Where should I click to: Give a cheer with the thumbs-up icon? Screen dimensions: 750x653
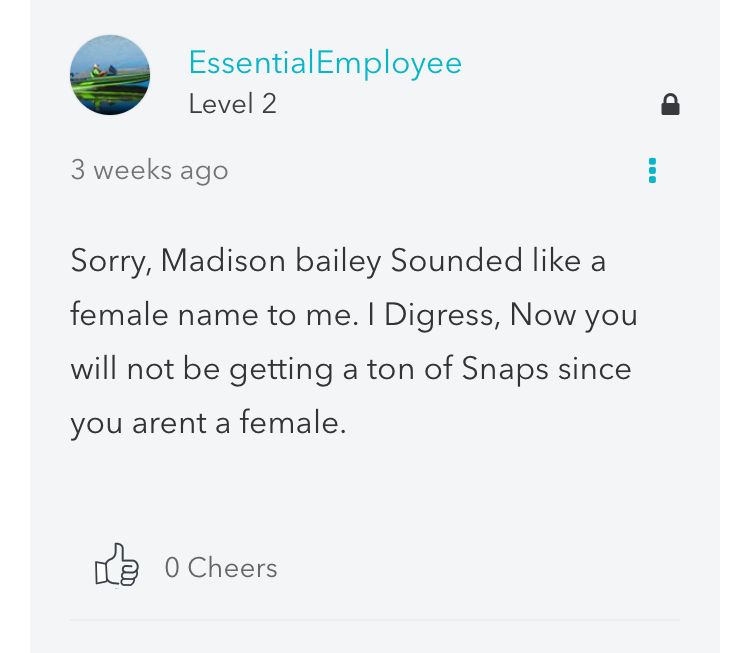click(x=116, y=566)
